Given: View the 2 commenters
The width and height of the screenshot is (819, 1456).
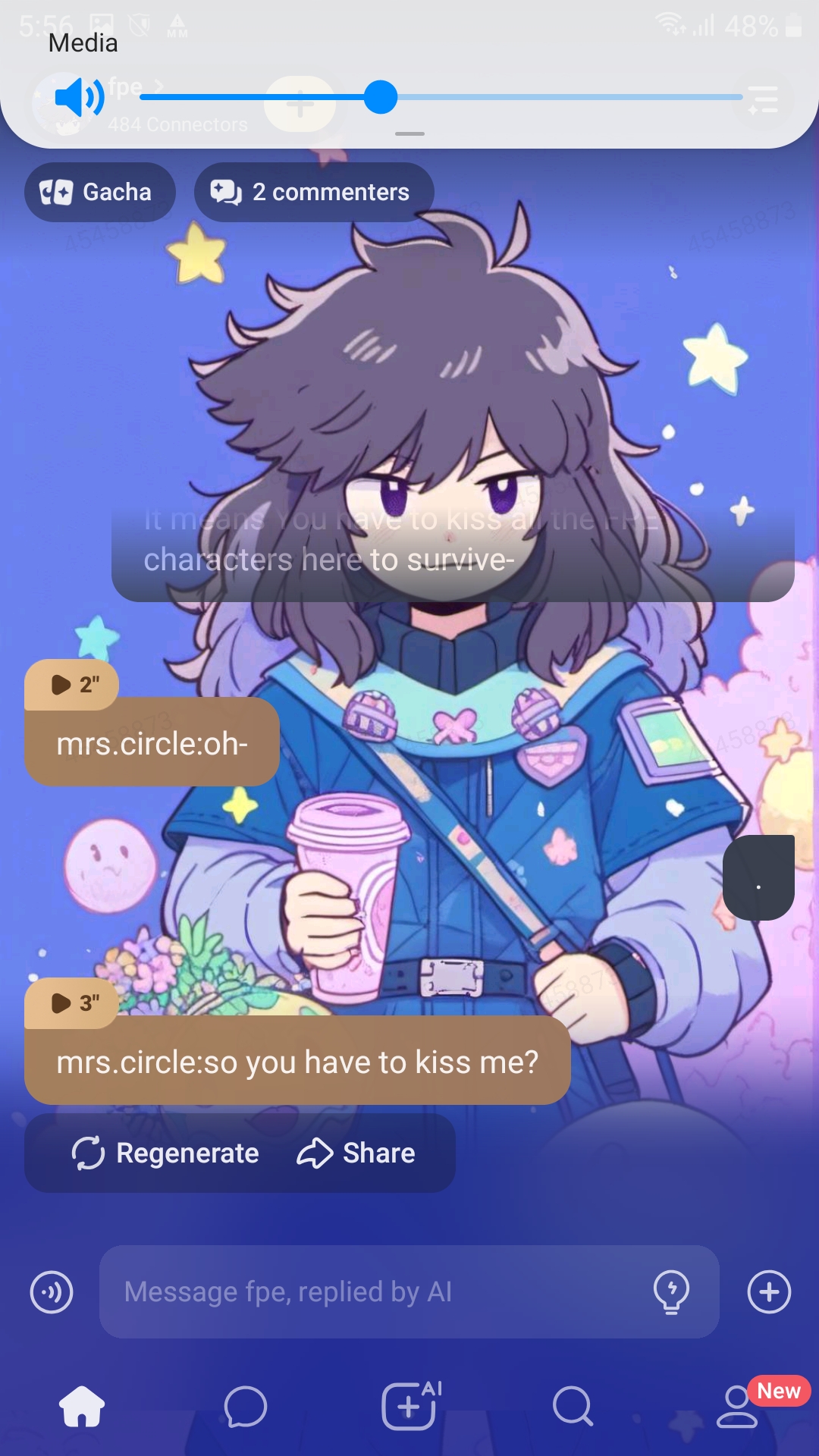Looking at the screenshot, I should click(x=314, y=193).
